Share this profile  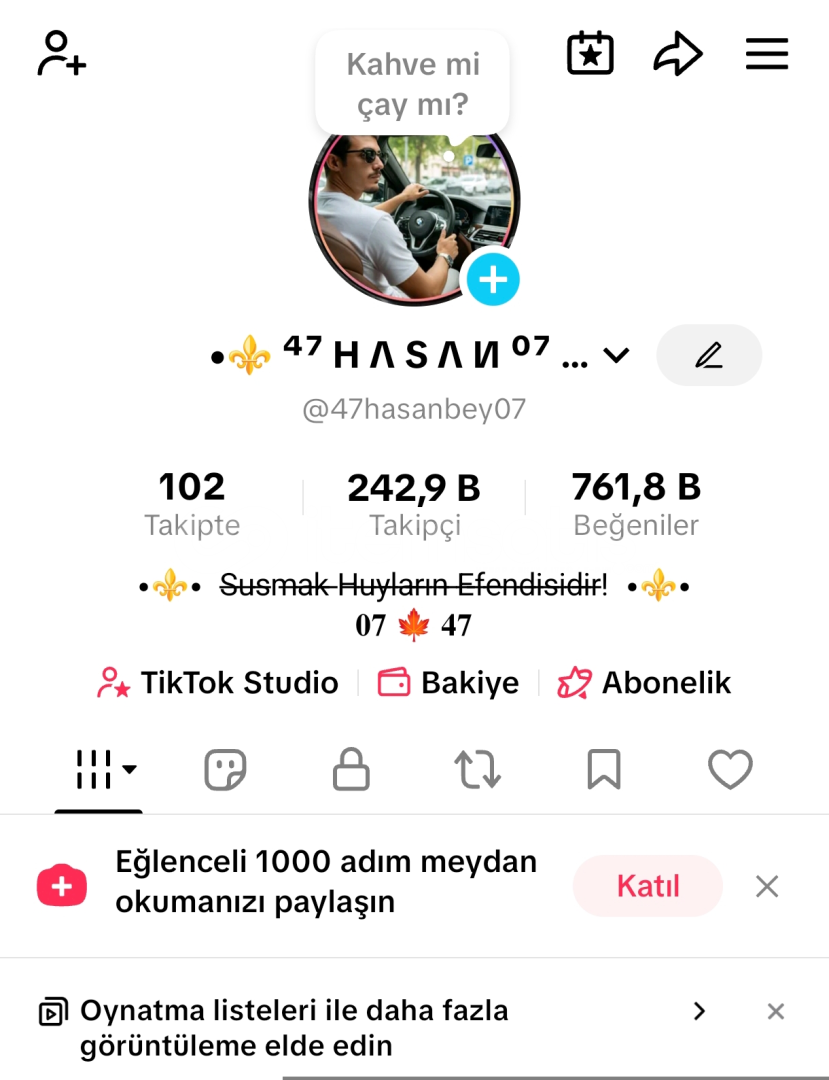tap(678, 53)
